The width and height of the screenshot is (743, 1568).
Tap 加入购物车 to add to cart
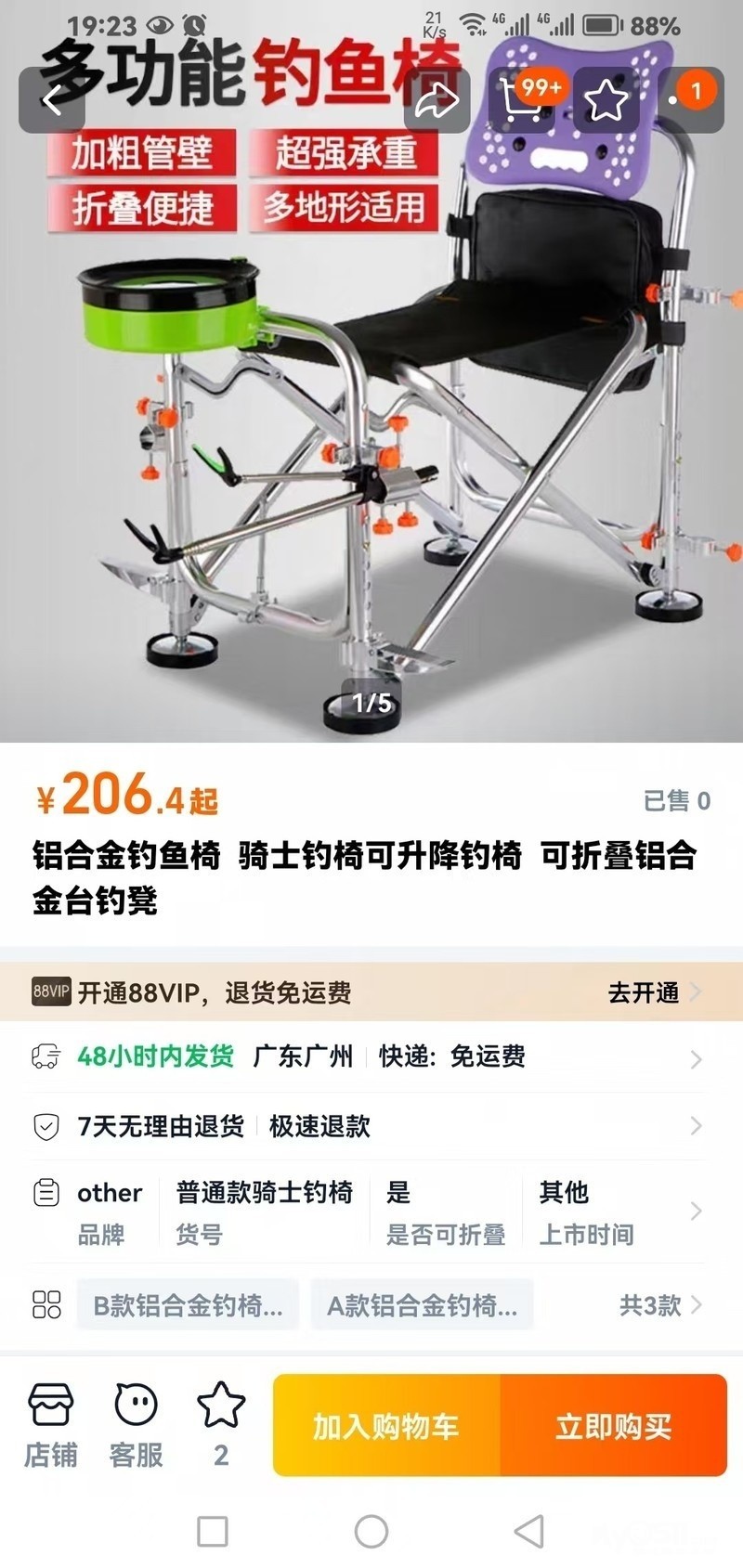386,1425
